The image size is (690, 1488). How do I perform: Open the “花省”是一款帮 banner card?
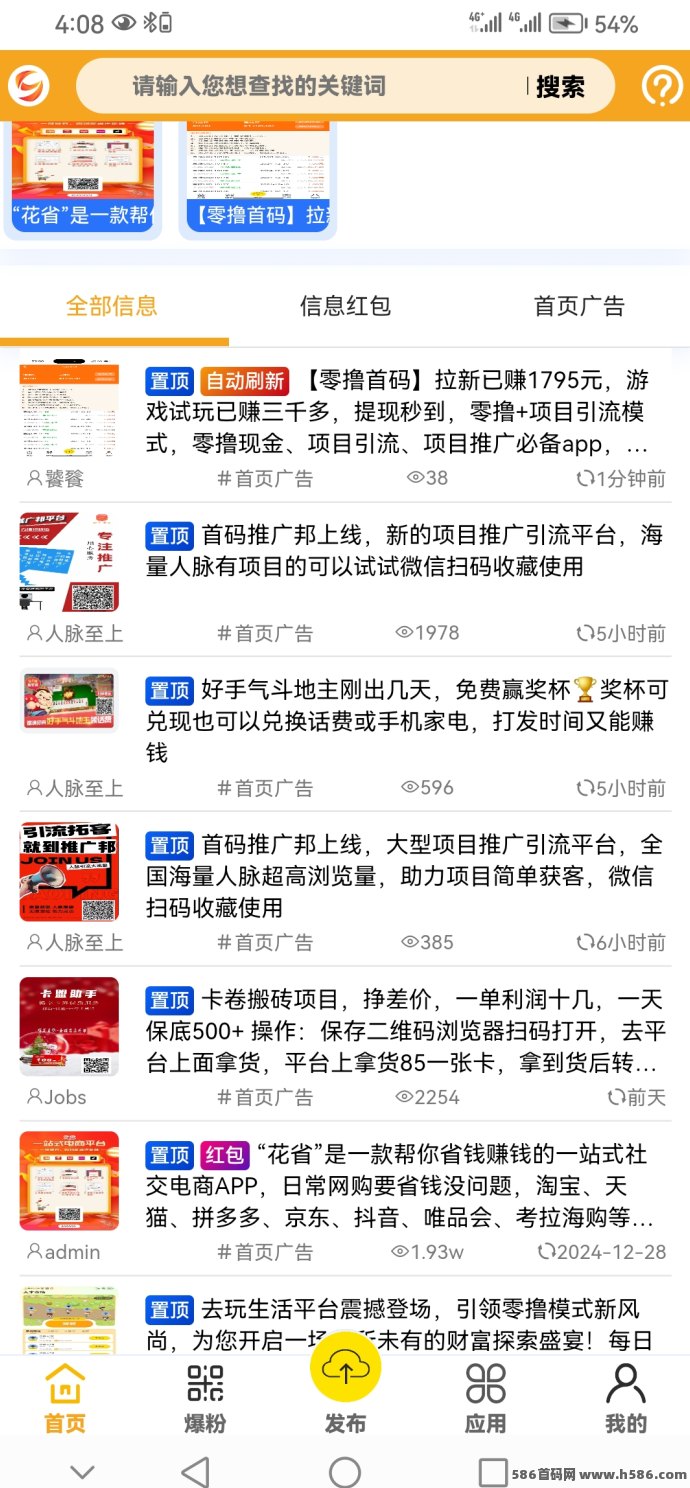83,180
